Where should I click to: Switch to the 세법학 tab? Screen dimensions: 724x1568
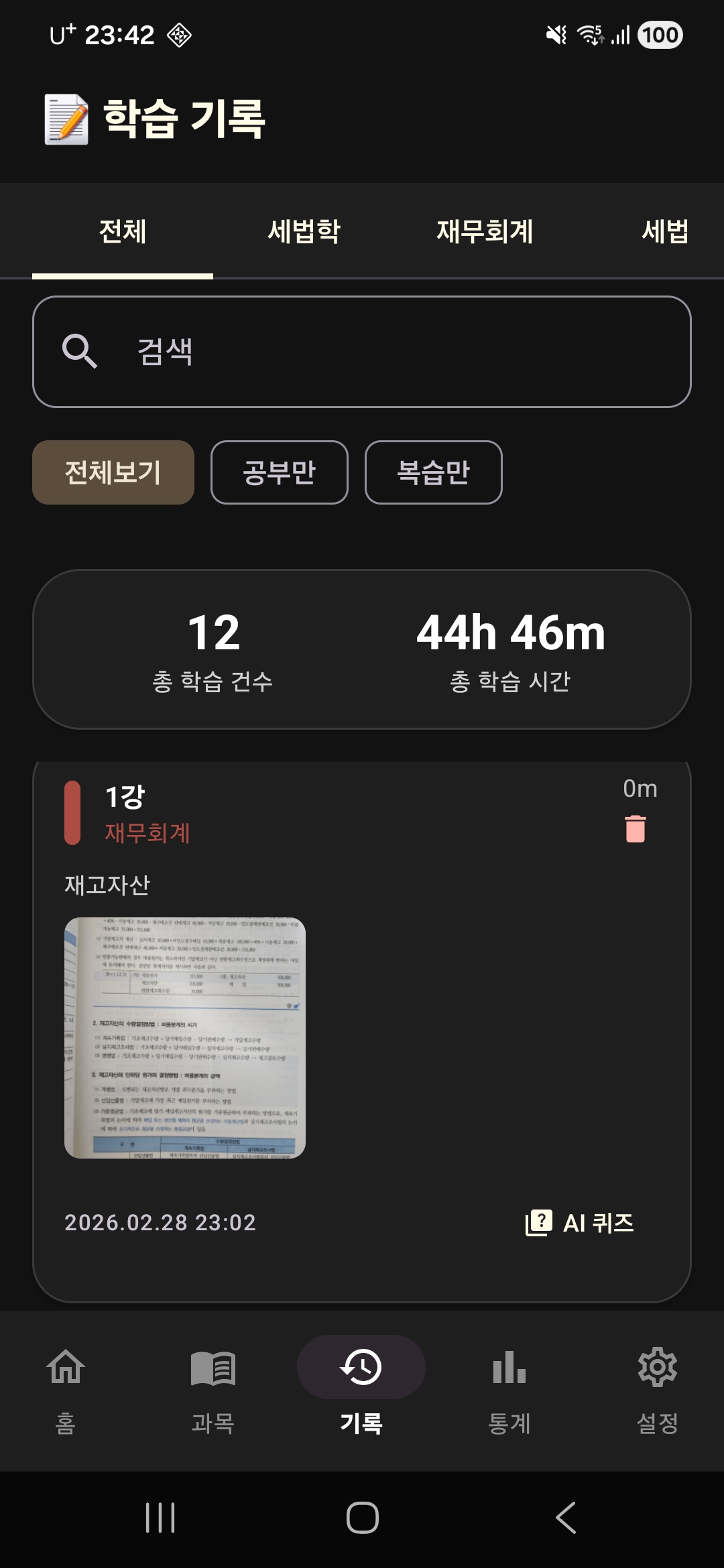coord(305,233)
